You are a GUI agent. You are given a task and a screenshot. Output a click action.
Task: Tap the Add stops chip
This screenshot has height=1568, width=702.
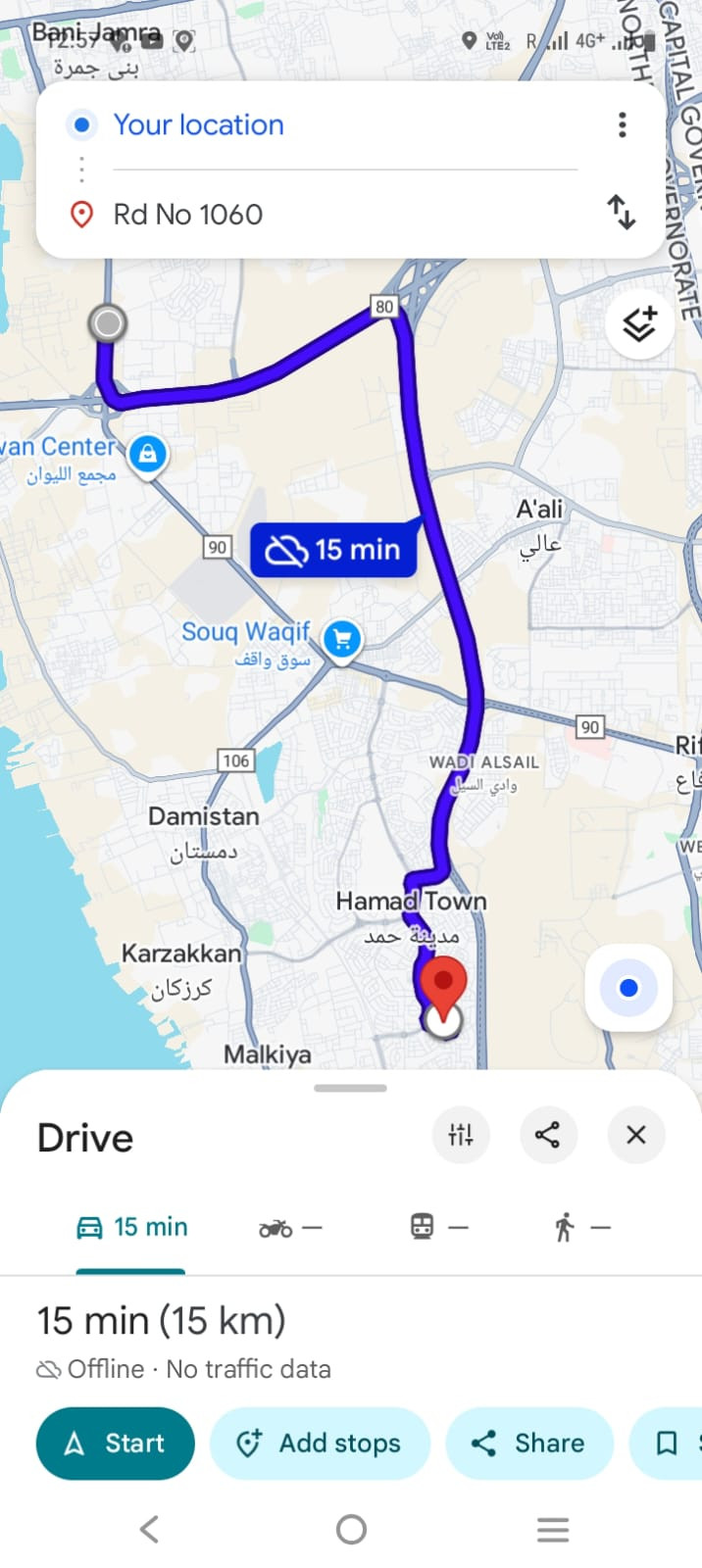pos(320,1443)
